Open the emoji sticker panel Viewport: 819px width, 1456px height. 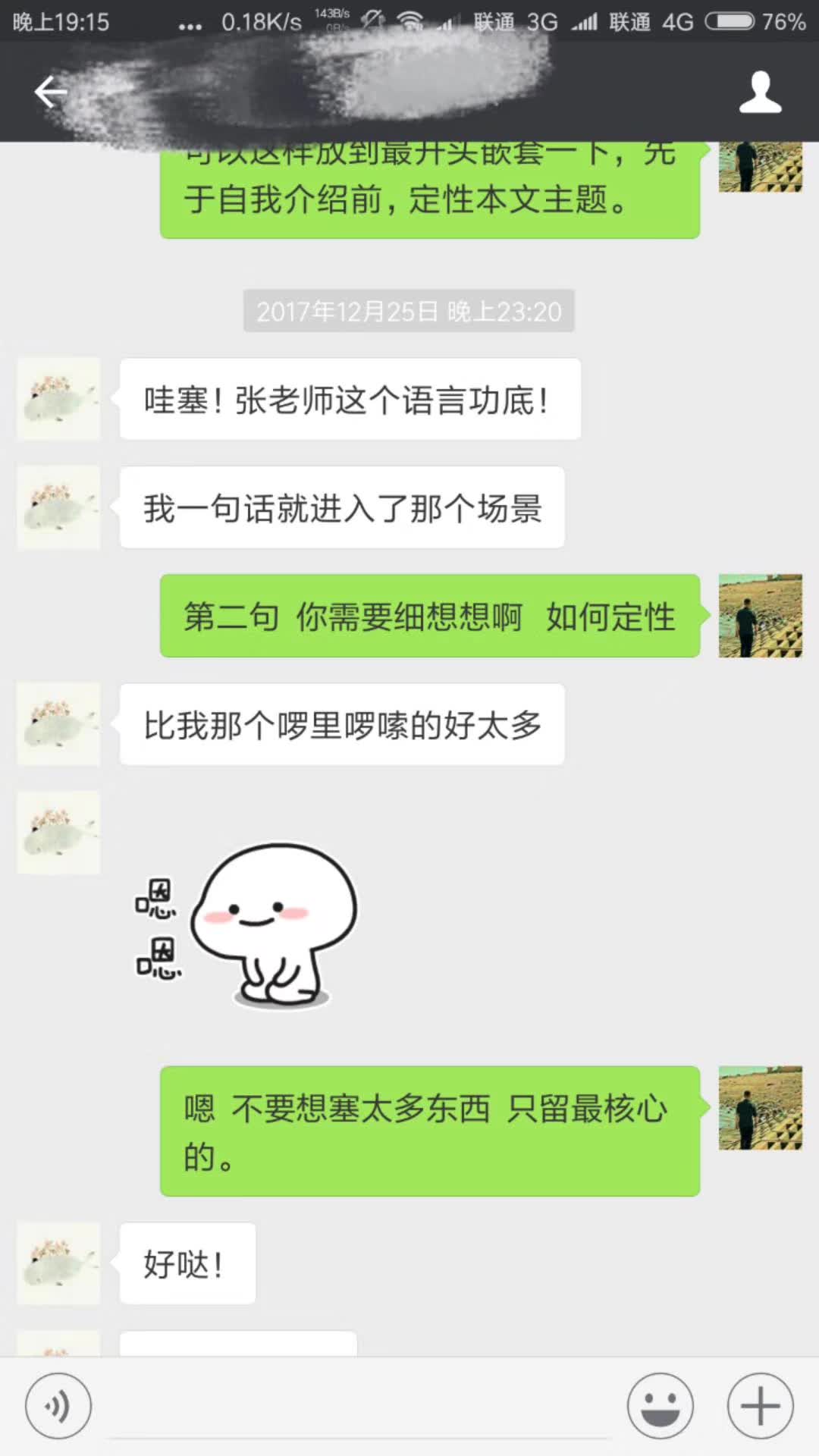click(661, 1406)
